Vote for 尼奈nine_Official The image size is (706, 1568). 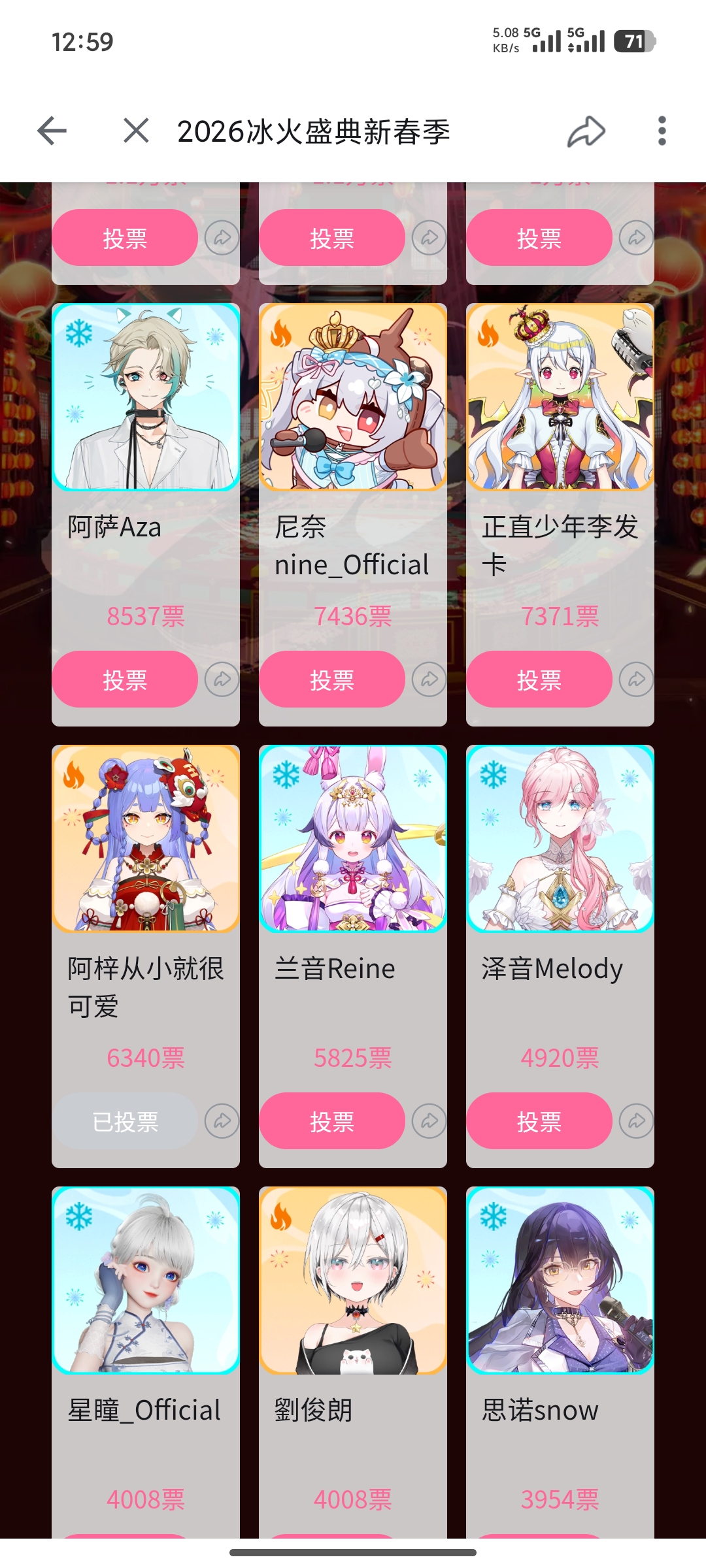(x=332, y=679)
